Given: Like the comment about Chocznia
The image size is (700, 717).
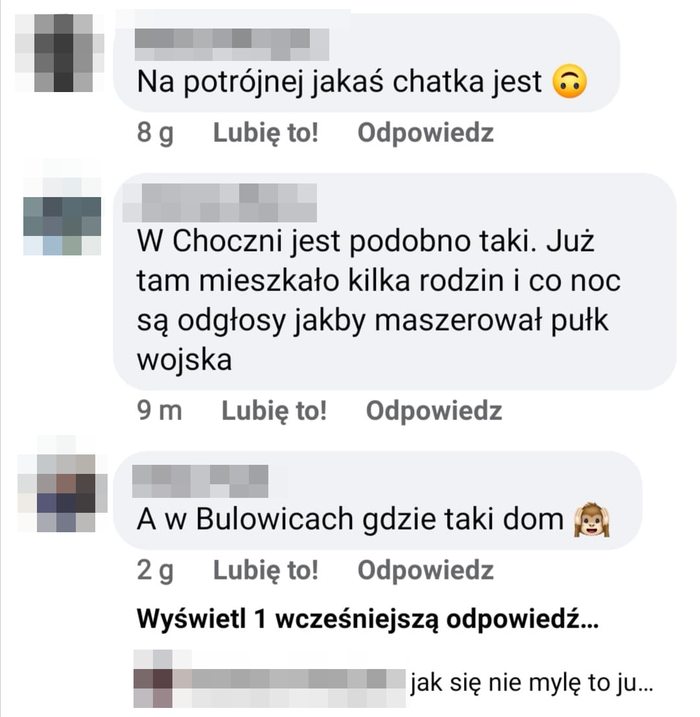Looking at the screenshot, I should click(x=274, y=410).
